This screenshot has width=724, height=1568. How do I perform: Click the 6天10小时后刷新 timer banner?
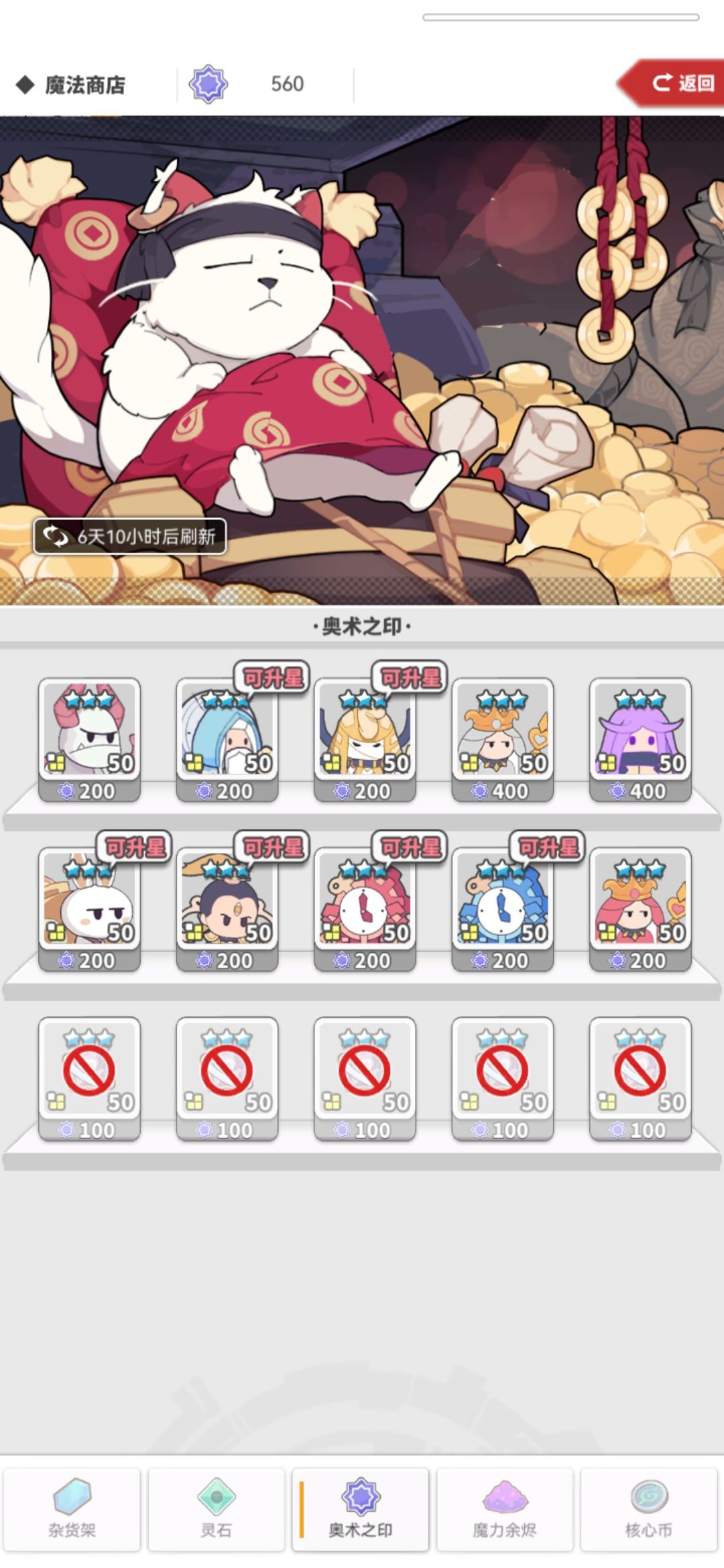[x=132, y=535]
